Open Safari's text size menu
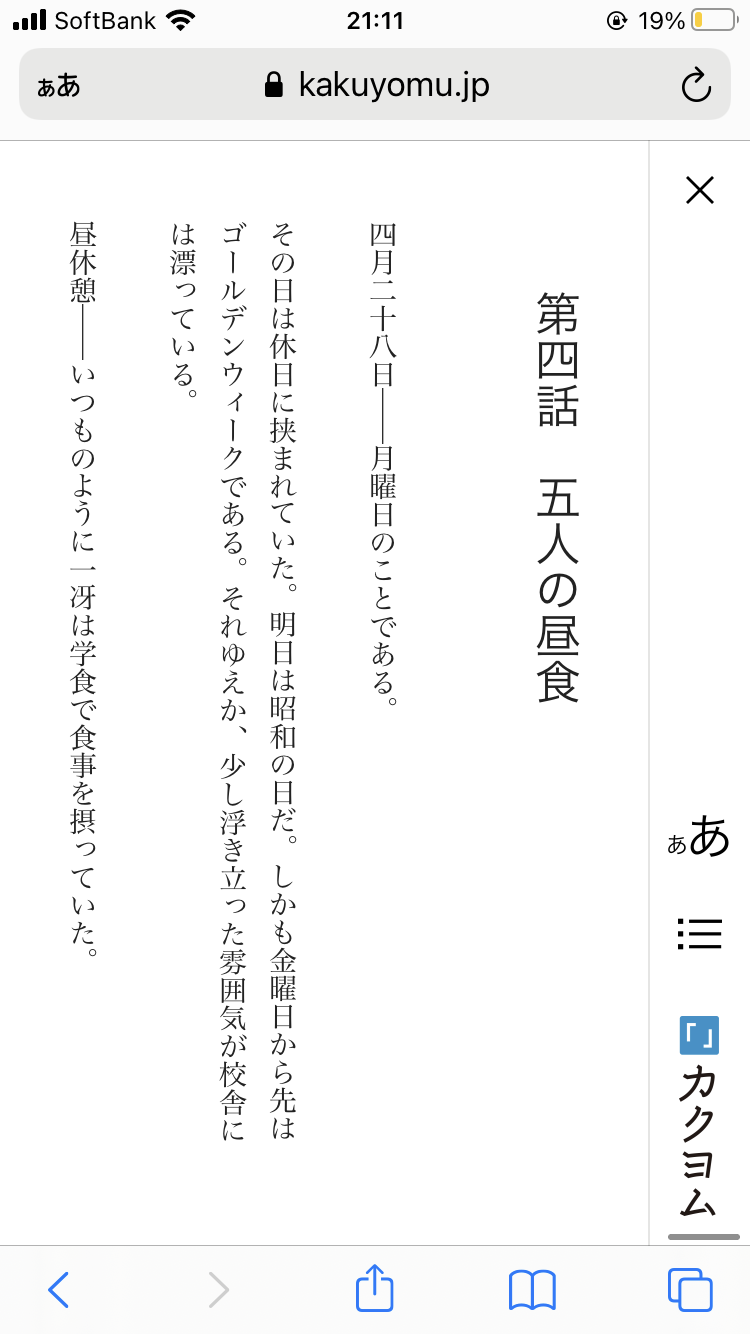 pyautogui.click(x=58, y=86)
